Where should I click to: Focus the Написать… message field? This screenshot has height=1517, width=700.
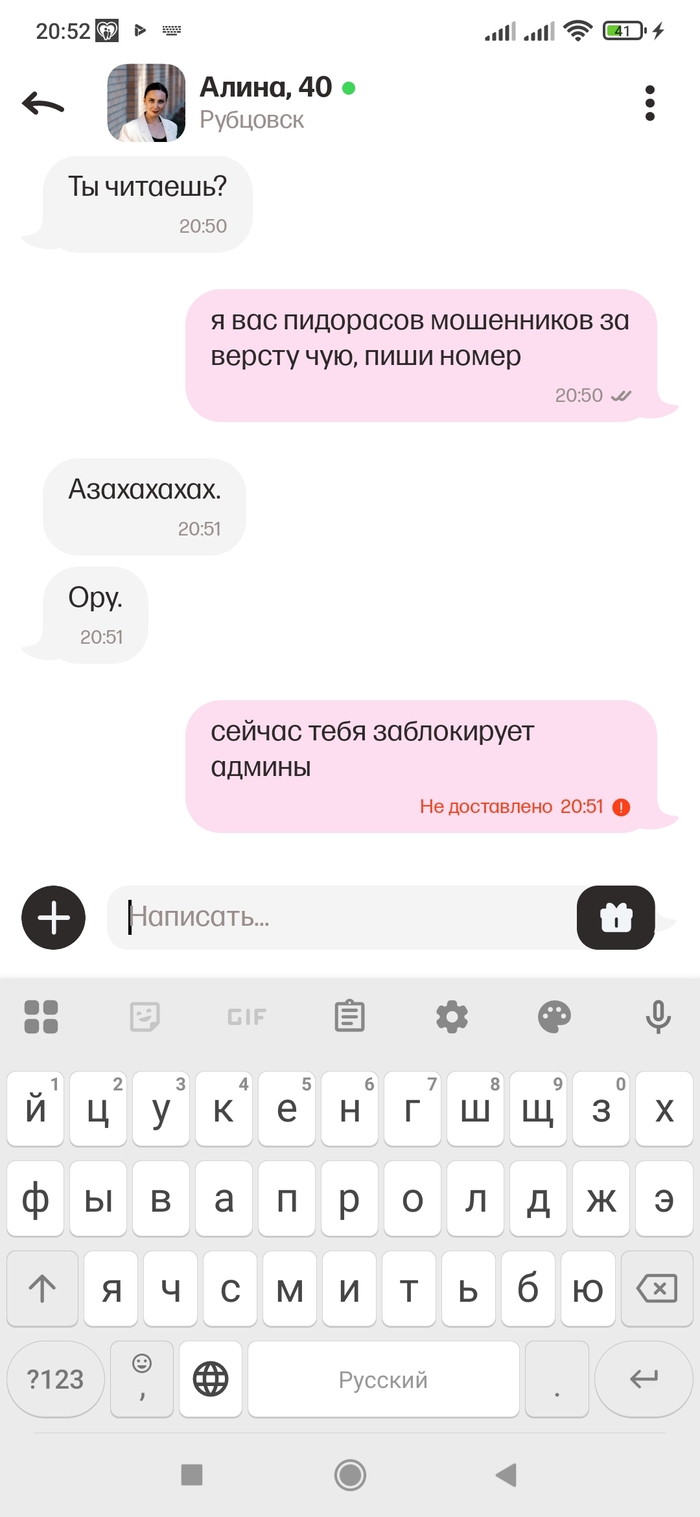tap(340, 917)
